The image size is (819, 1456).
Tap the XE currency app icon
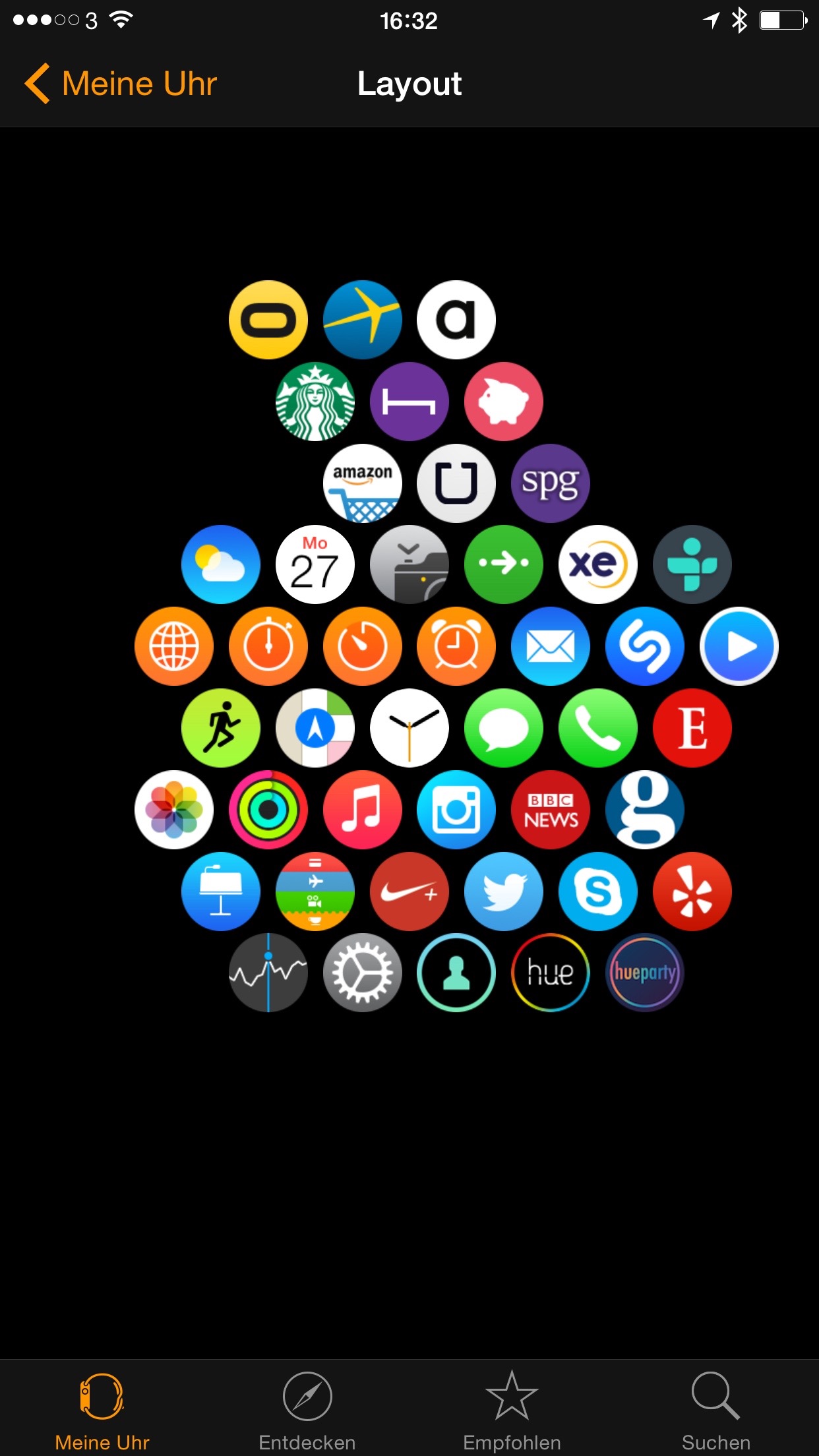pos(598,564)
